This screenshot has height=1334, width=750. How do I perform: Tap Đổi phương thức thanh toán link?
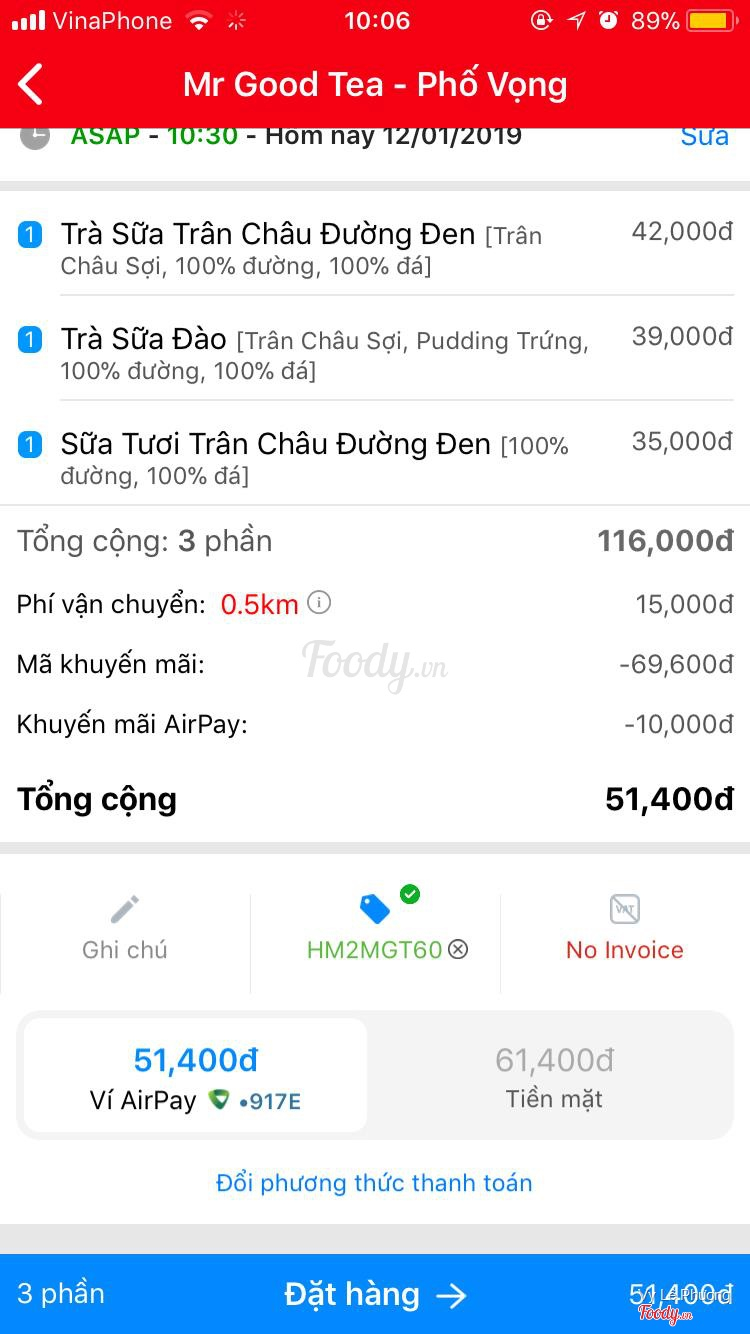pyautogui.click(x=374, y=1183)
